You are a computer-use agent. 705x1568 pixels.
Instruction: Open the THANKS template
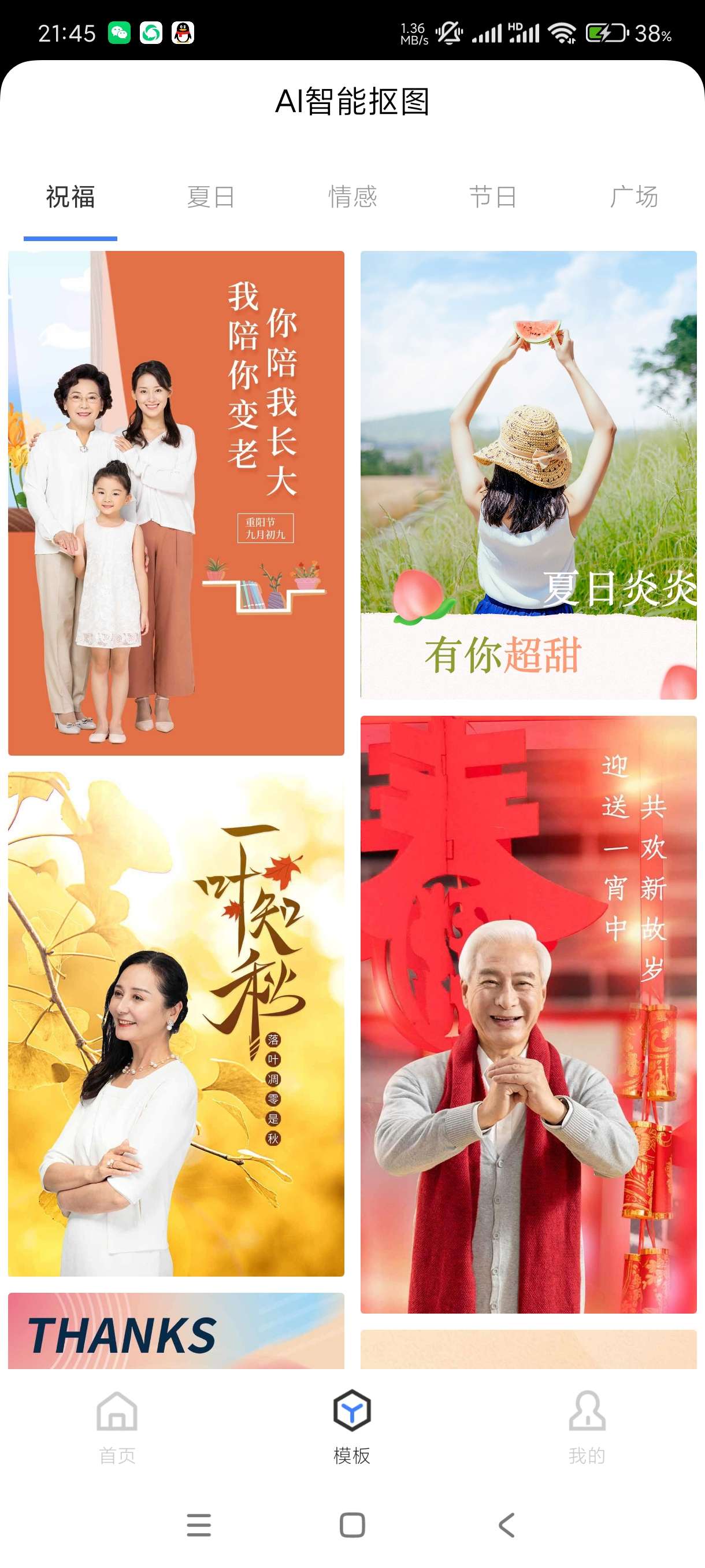[x=176, y=1332]
